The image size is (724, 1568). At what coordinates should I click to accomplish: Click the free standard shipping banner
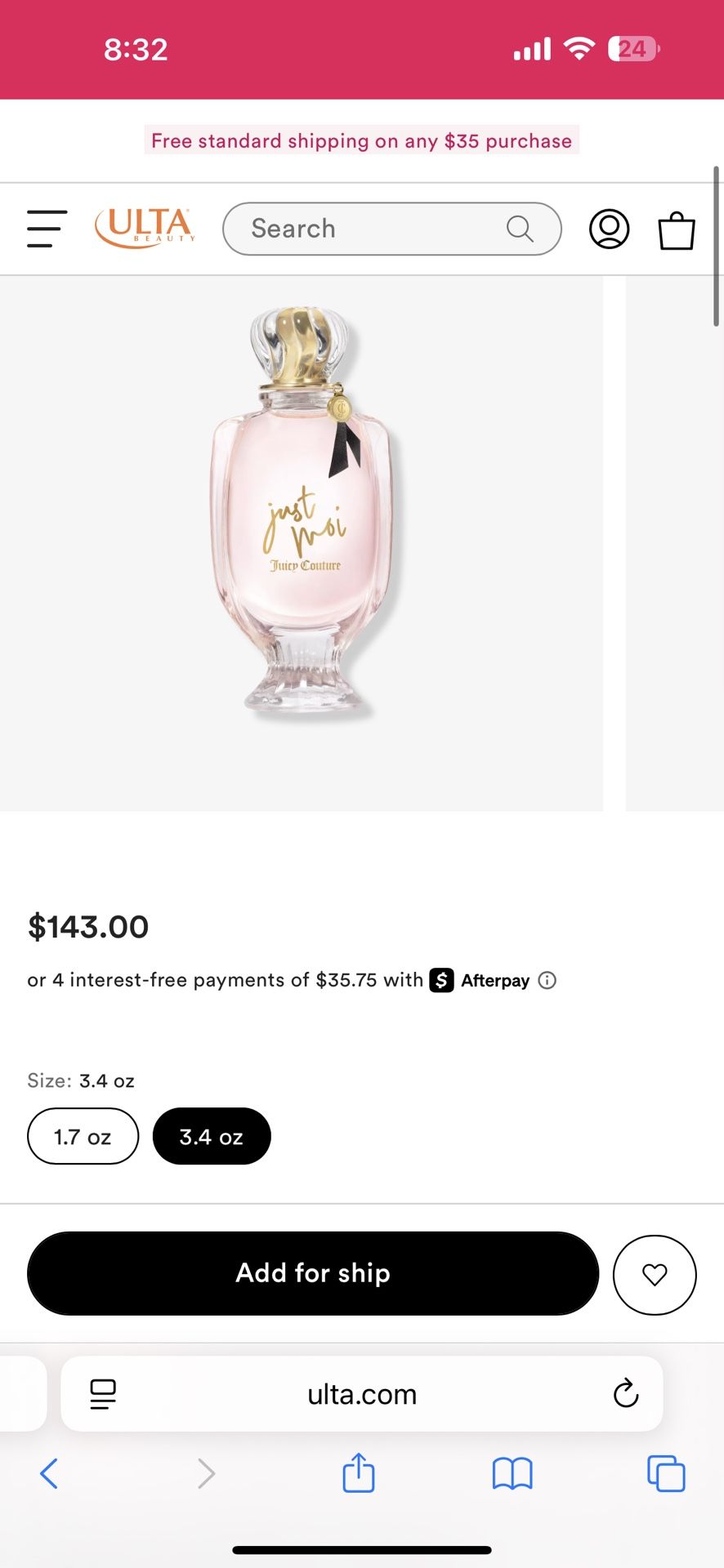tap(360, 140)
